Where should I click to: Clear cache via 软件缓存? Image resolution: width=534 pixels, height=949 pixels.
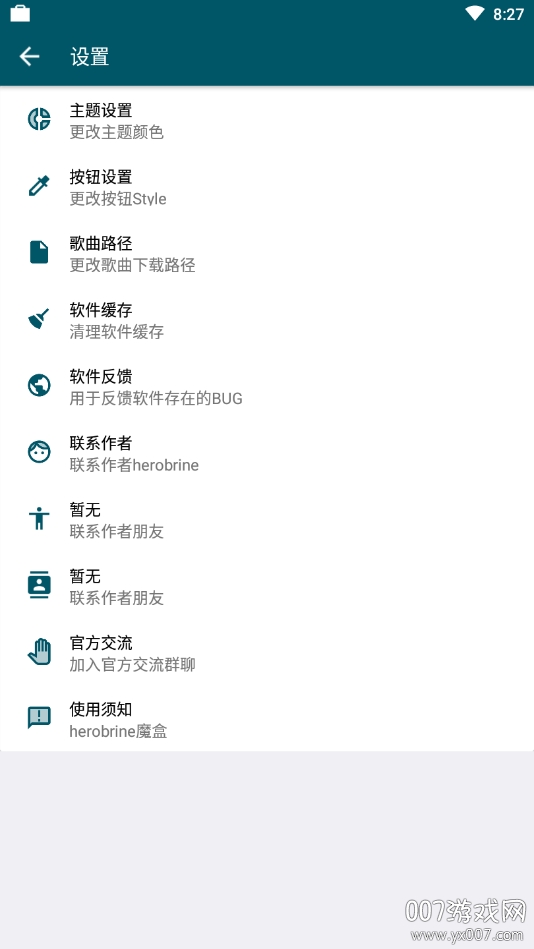point(267,319)
